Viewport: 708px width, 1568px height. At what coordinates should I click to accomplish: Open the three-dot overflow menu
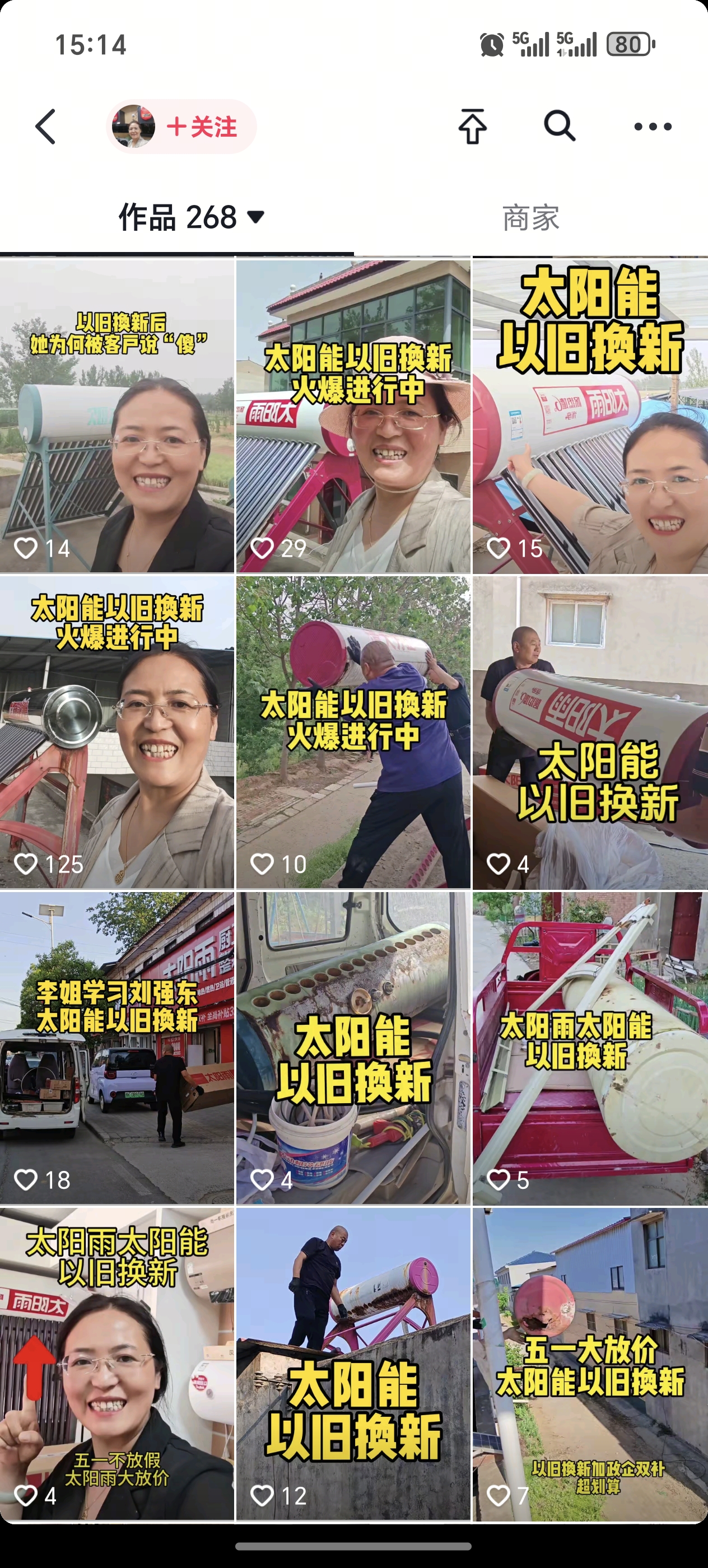pyautogui.click(x=653, y=127)
